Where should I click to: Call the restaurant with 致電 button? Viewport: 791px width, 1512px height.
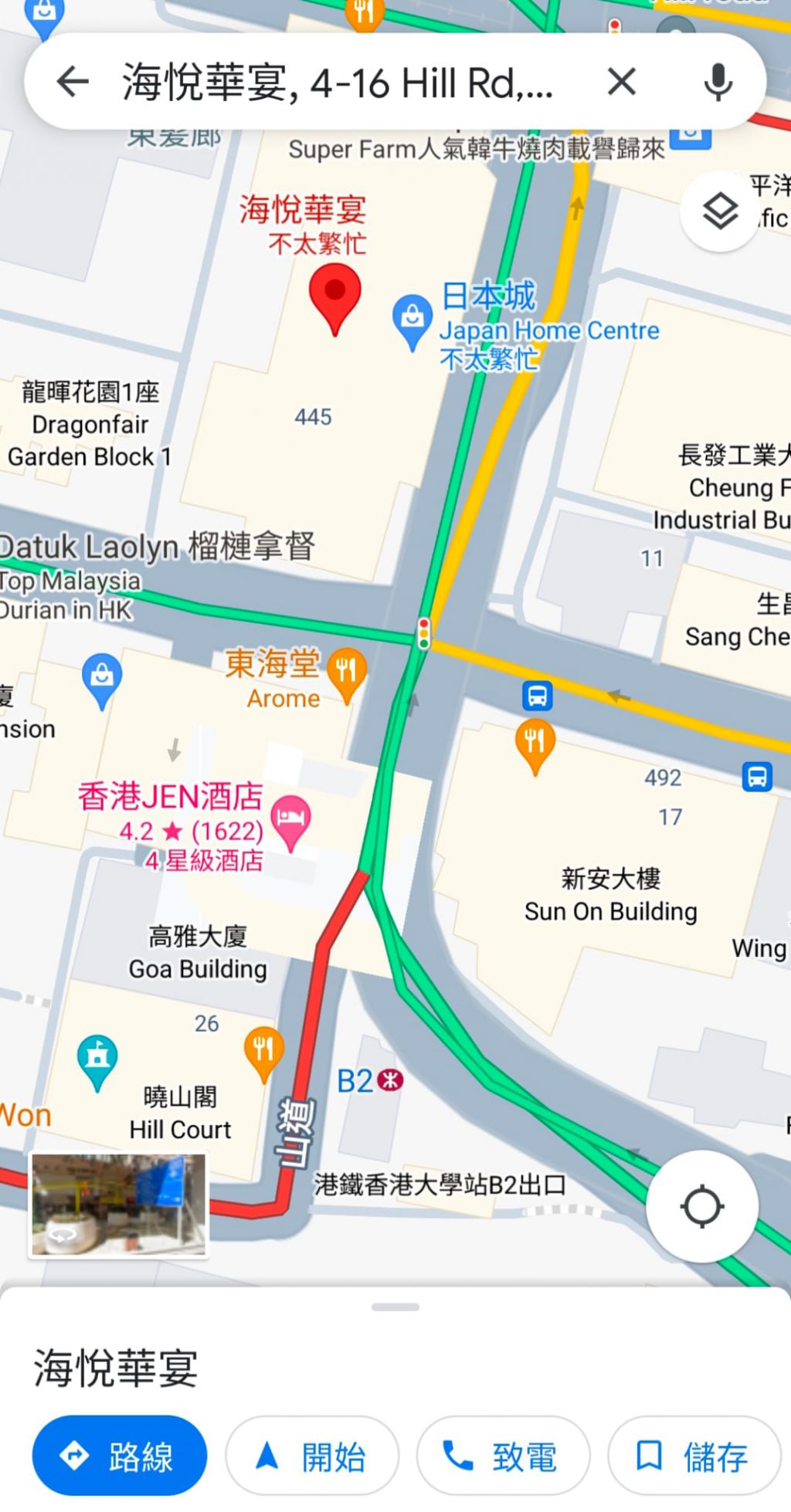coord(503,1456)
